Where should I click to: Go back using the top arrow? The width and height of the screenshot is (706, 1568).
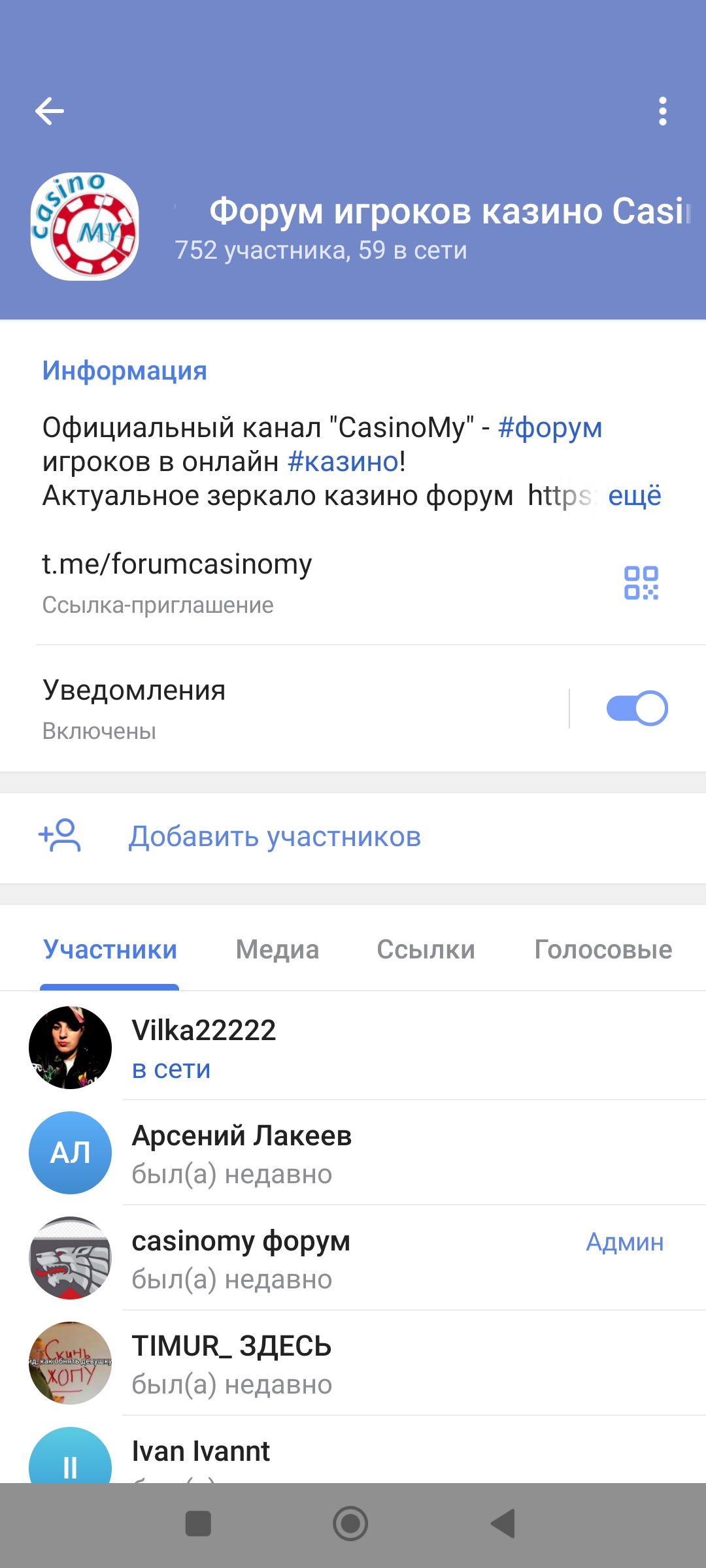click(50, 111)
